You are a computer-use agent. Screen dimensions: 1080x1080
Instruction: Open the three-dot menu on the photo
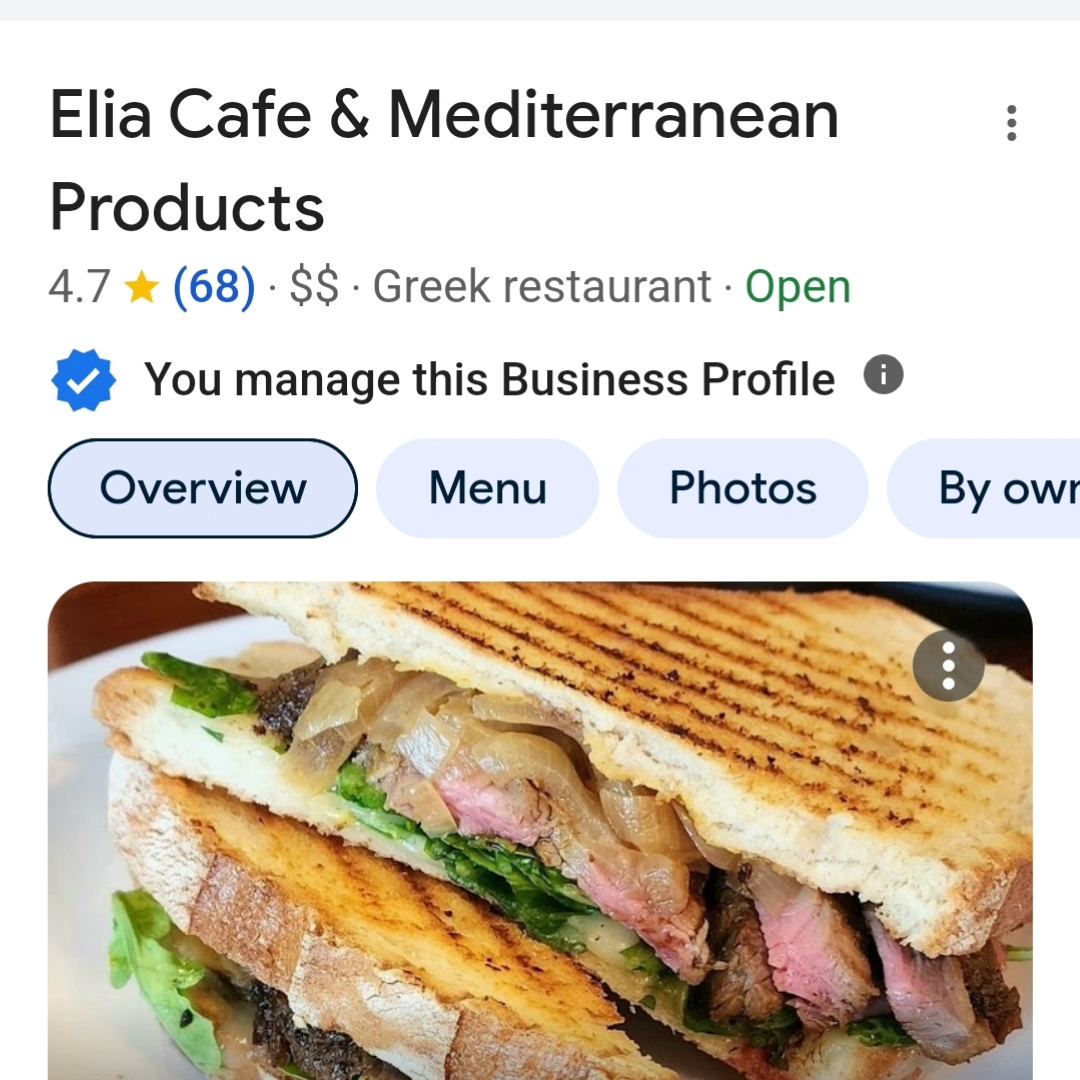pyautogui.click(x=948, y=665)
